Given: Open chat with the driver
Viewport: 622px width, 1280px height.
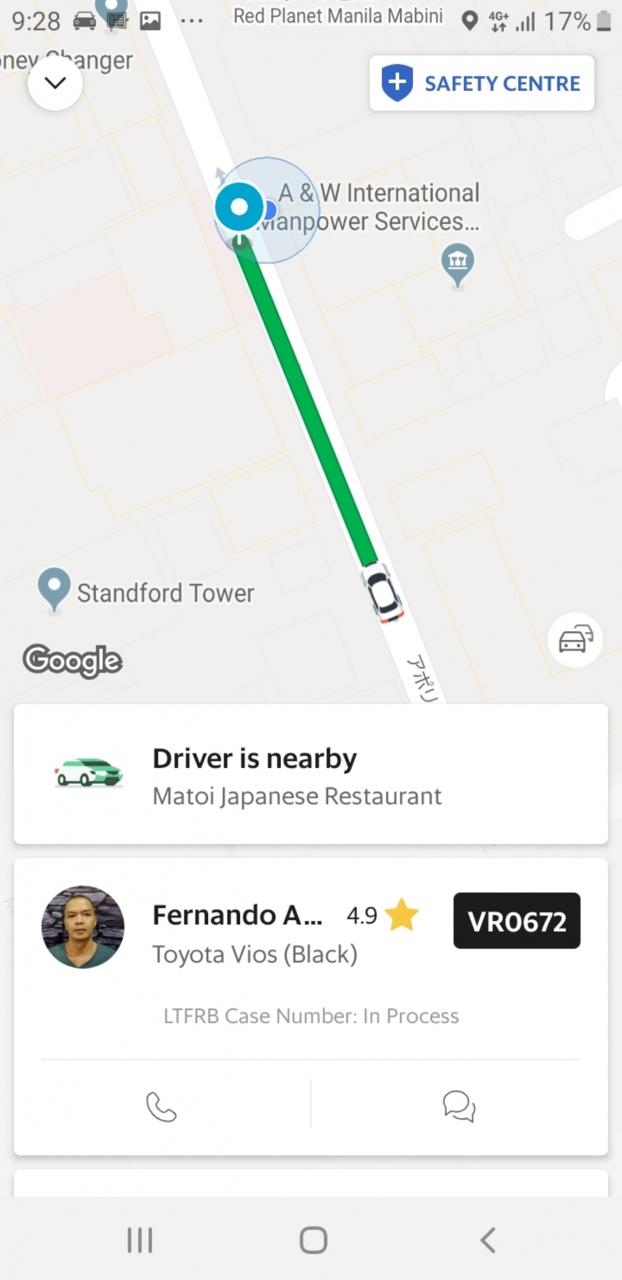Looking at the screenshot, I should coord(459,1106).
